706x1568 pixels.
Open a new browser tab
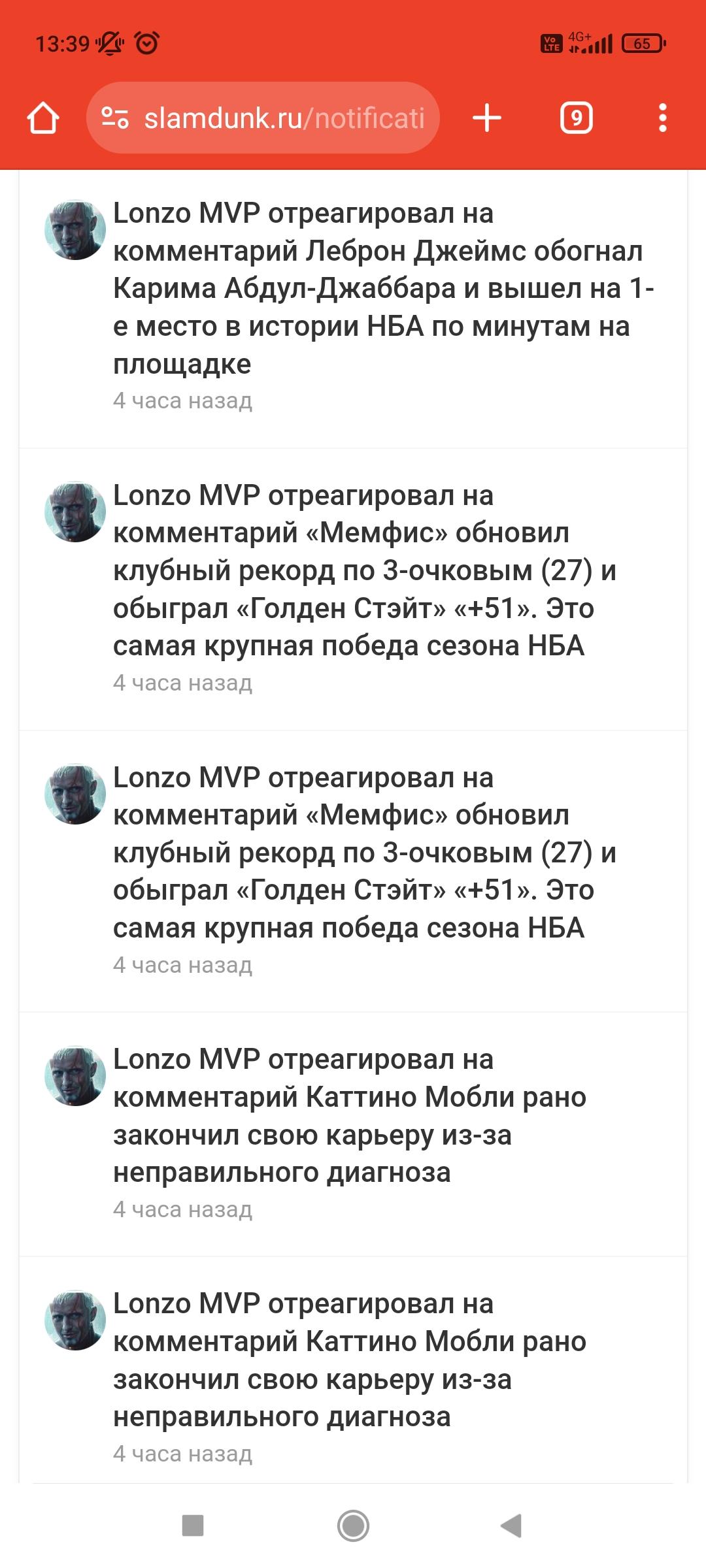point(487,118)
